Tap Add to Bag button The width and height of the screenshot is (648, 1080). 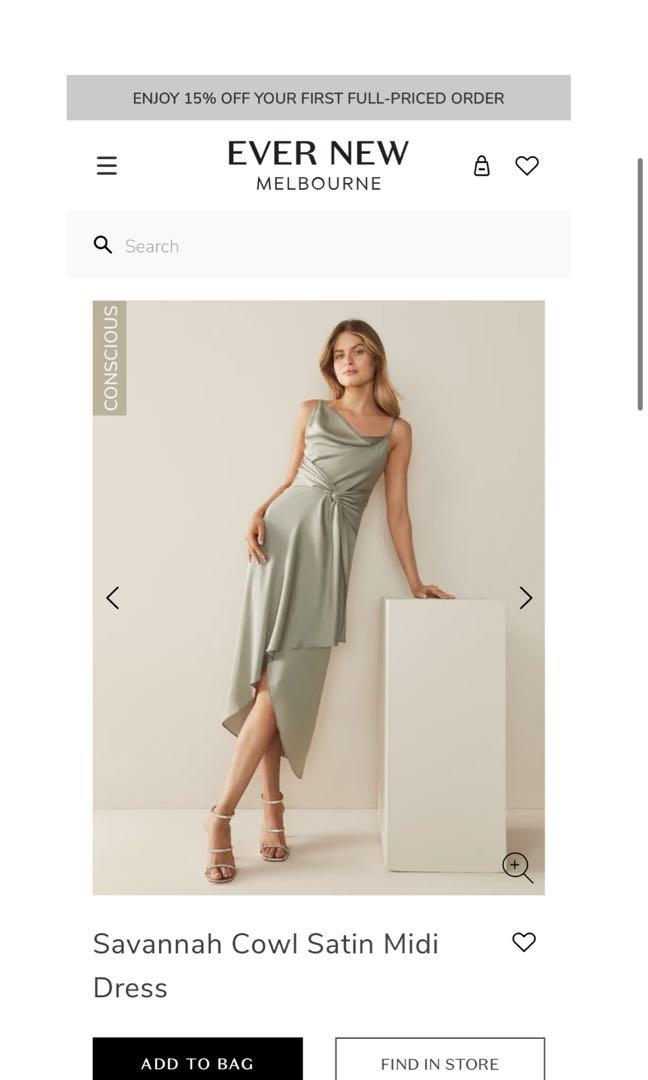197,1062
